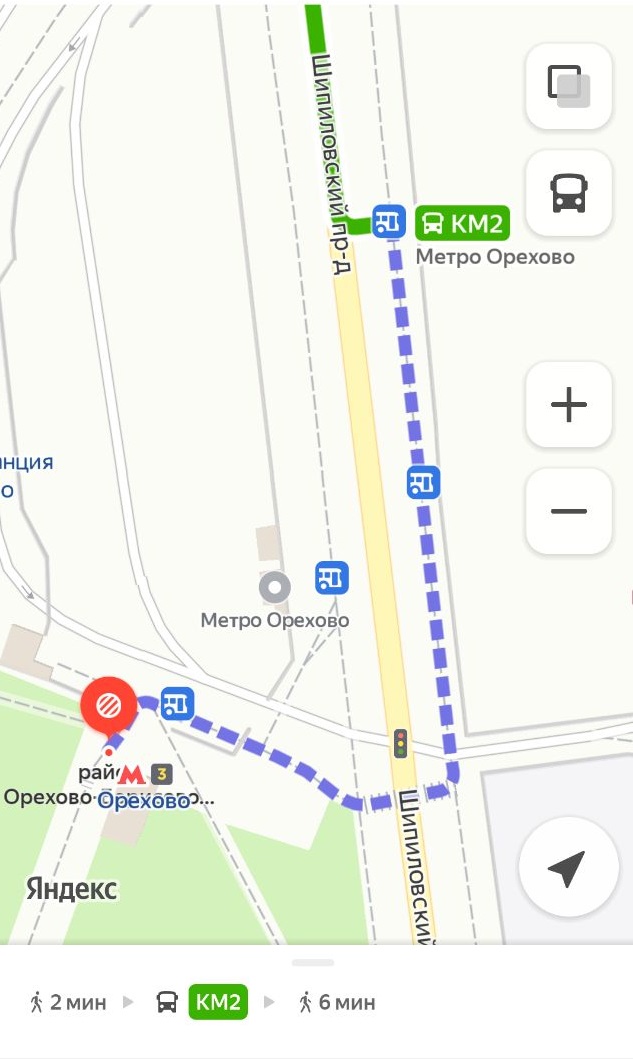The width and height of the screenshot is (633, 1059).
Task: Tap the green KM2 bus stop label
Action: pos(463,223)
